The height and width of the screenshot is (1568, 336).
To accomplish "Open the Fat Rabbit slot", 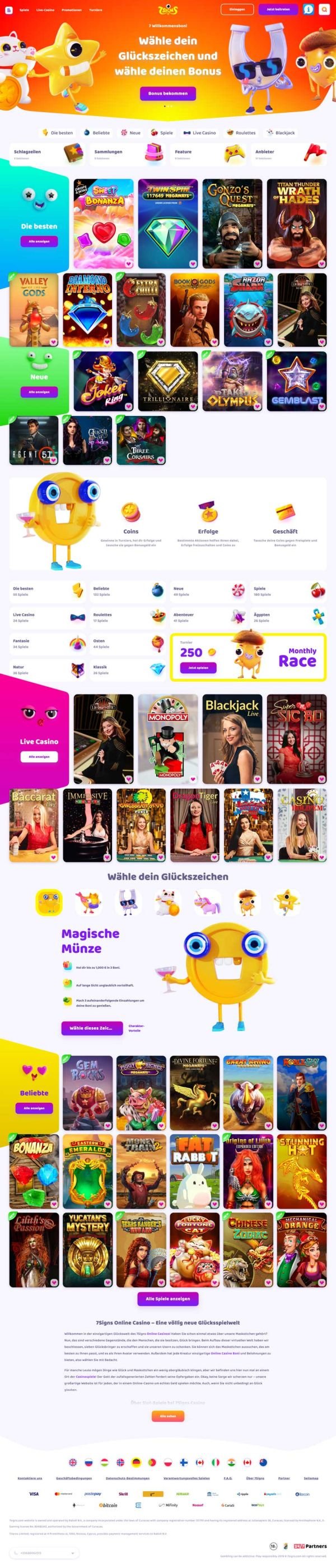I will click(x=194, y=1172).
